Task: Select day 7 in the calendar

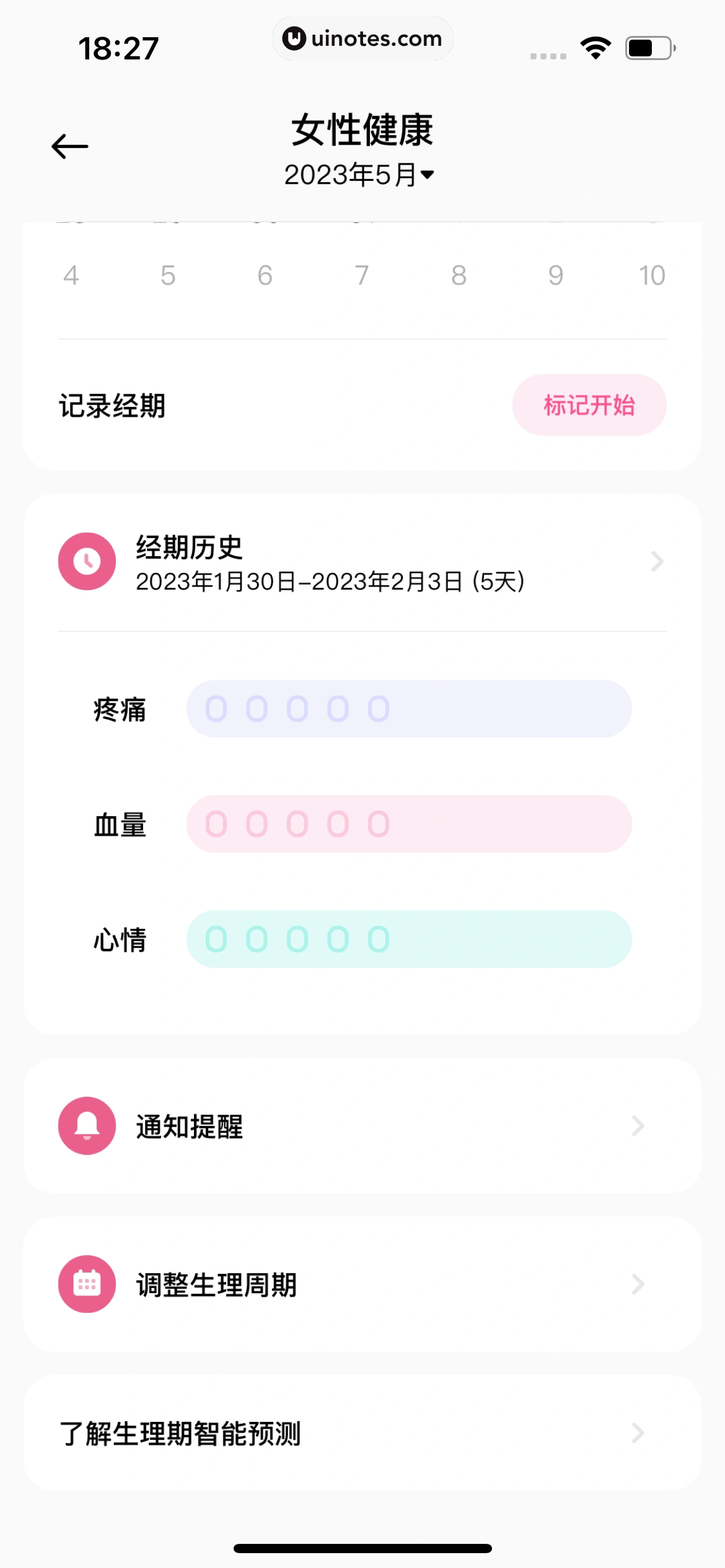Action: 362,276
